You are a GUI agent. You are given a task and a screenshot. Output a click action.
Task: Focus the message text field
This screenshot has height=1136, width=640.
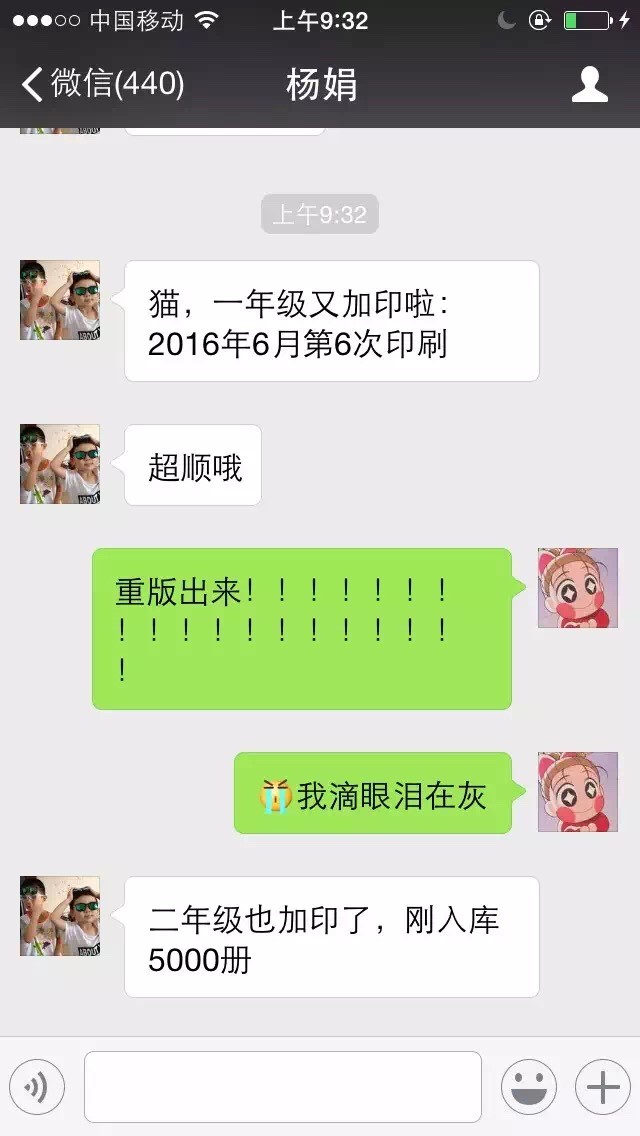click(x=283, y=1087)
